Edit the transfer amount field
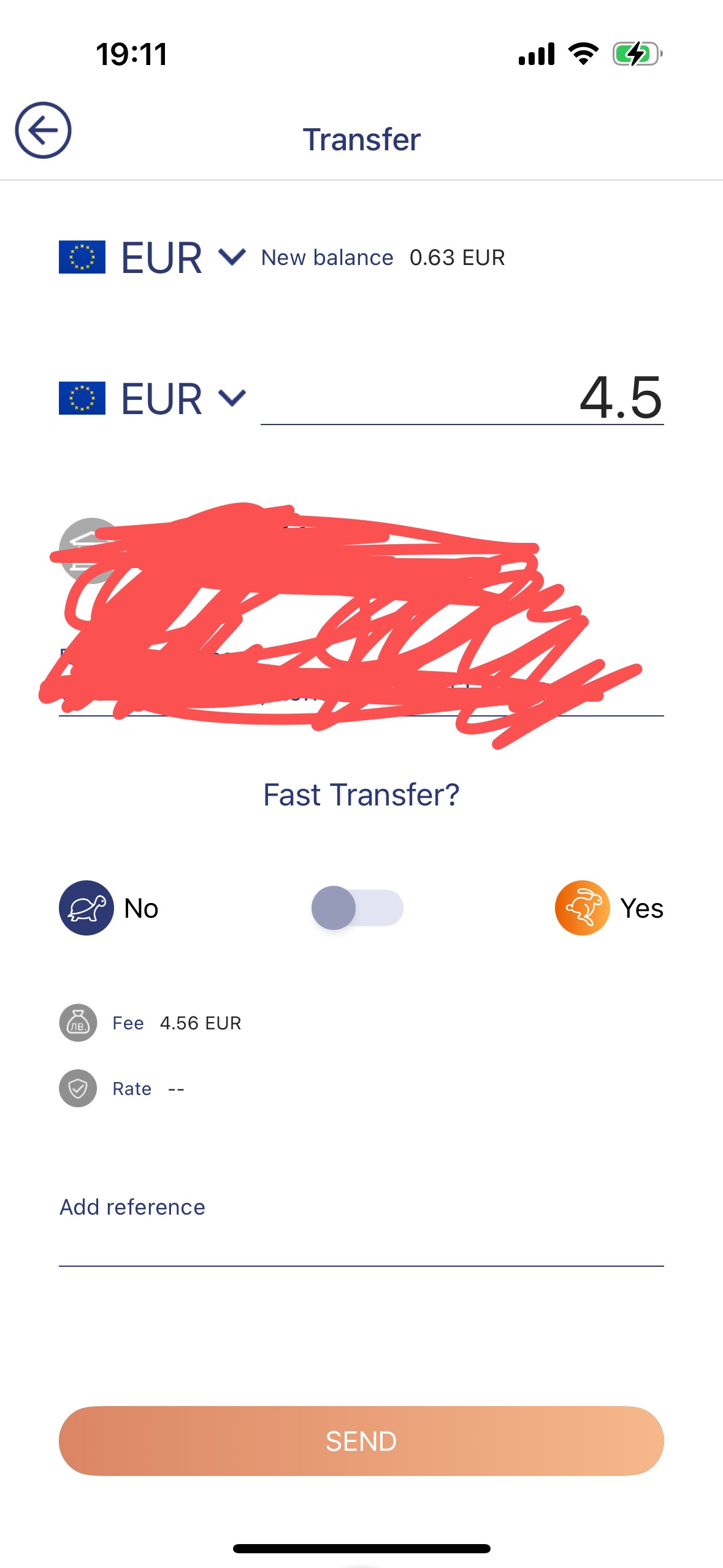This screenshot has width=723, height=1568. click(462, 398)
